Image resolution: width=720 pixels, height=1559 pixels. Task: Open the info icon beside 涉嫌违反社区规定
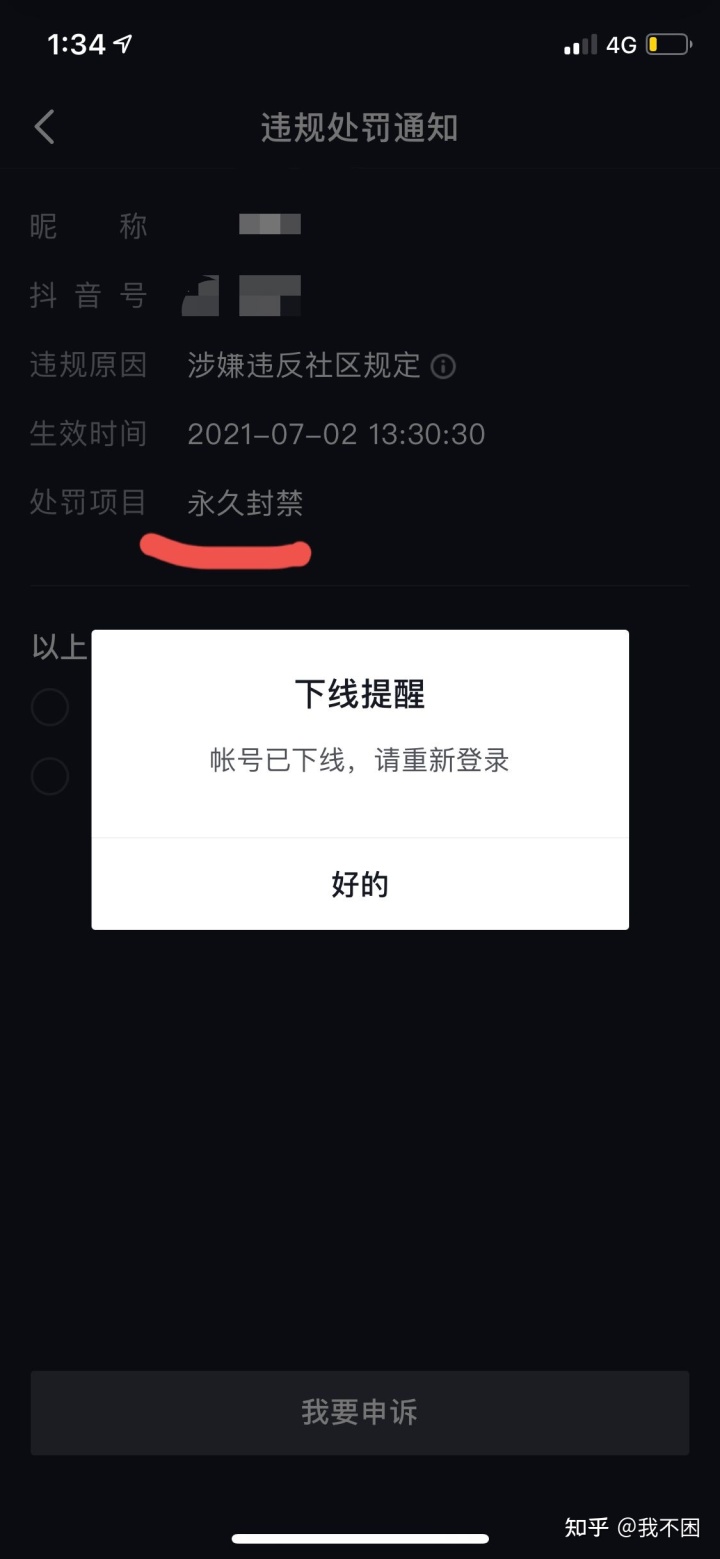(x=443, y=367)
